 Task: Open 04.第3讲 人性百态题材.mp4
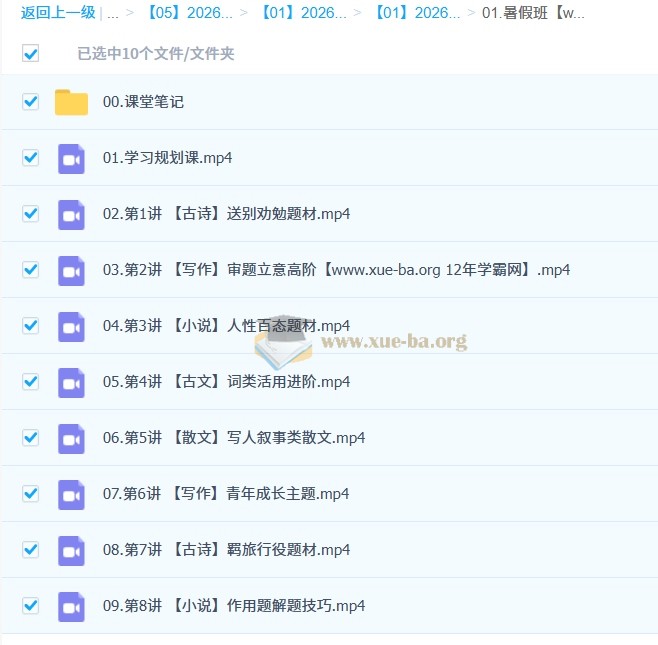226,326
